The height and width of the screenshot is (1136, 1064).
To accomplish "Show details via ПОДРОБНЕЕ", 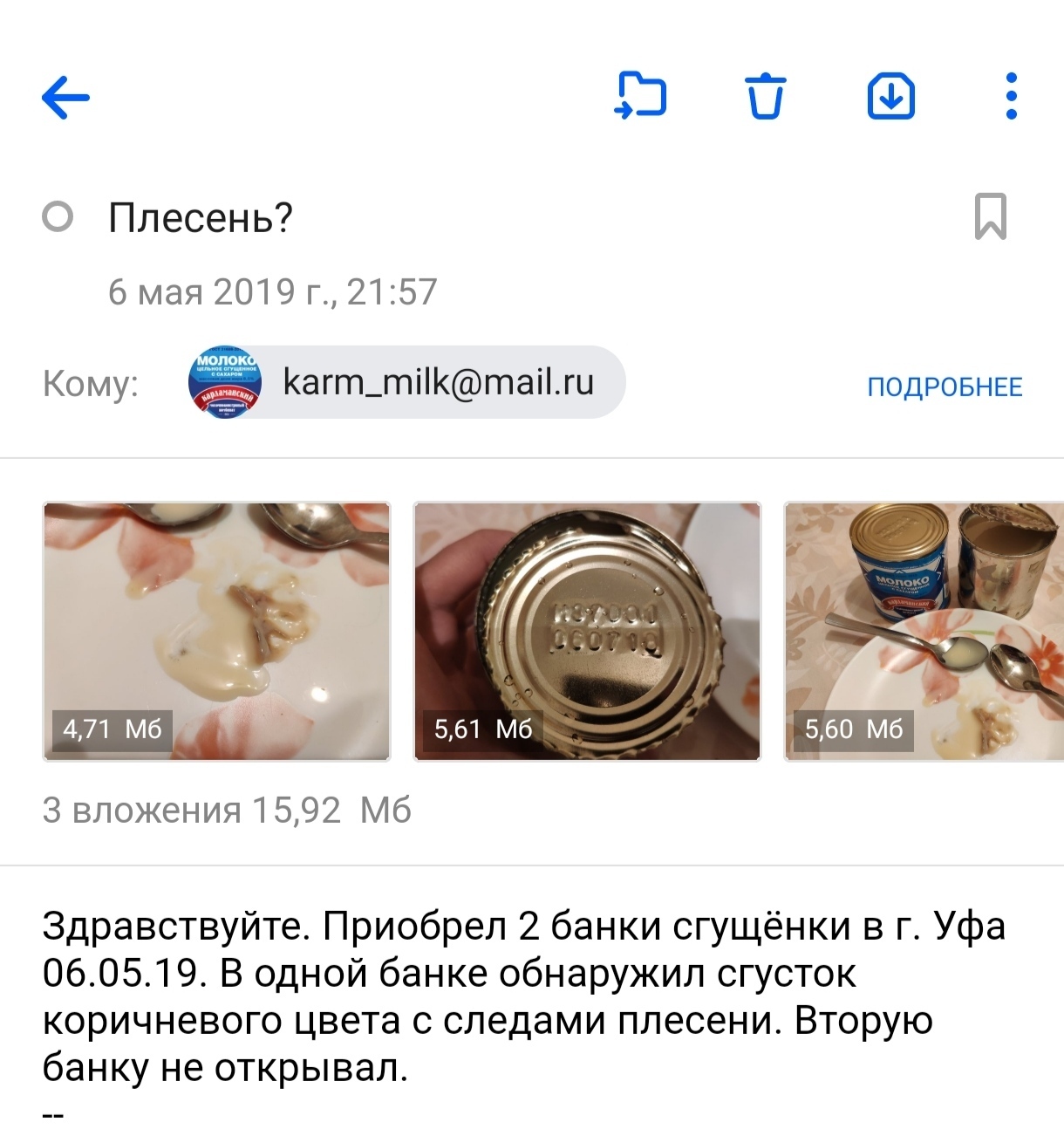I will pyautogui.click(x=945, y=387).
